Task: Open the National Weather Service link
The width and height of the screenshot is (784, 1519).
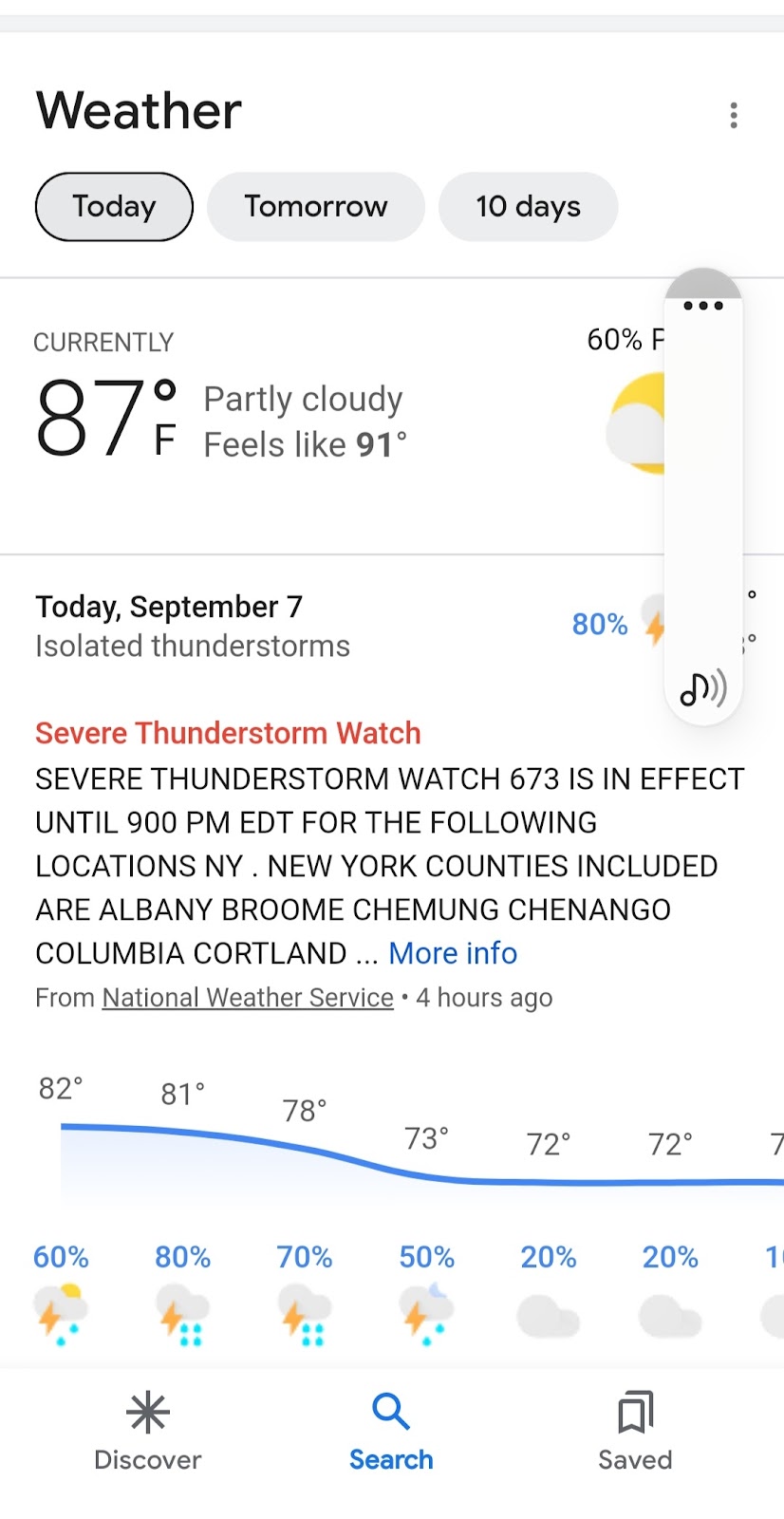Action: coord(248,998)
